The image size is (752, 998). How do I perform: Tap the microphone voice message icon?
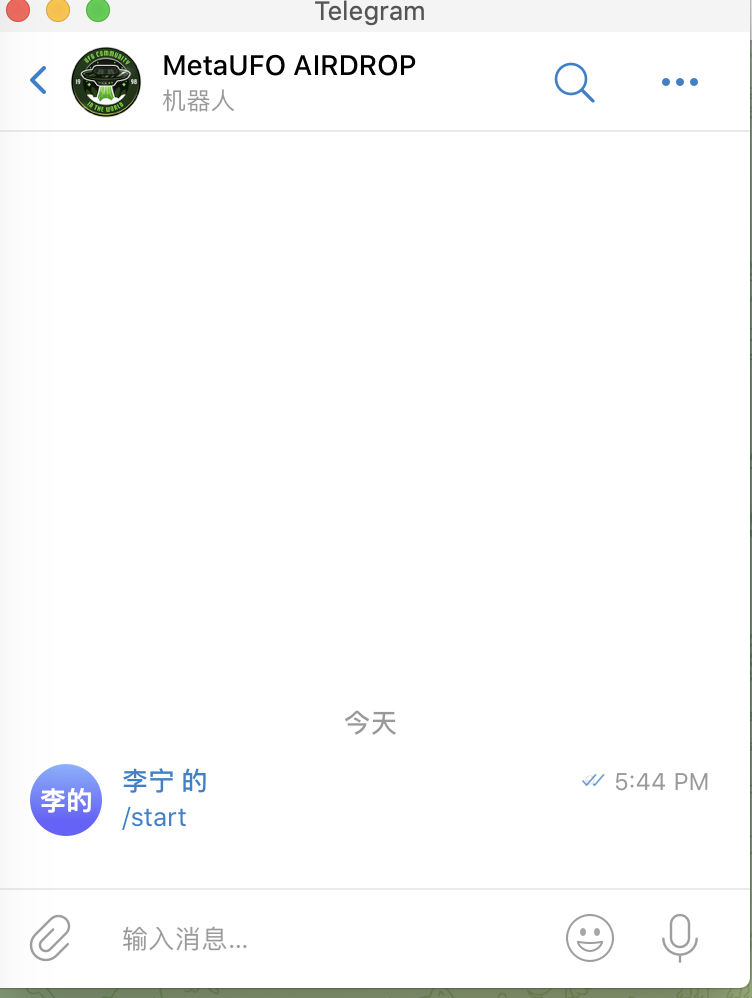coord(680,938)
